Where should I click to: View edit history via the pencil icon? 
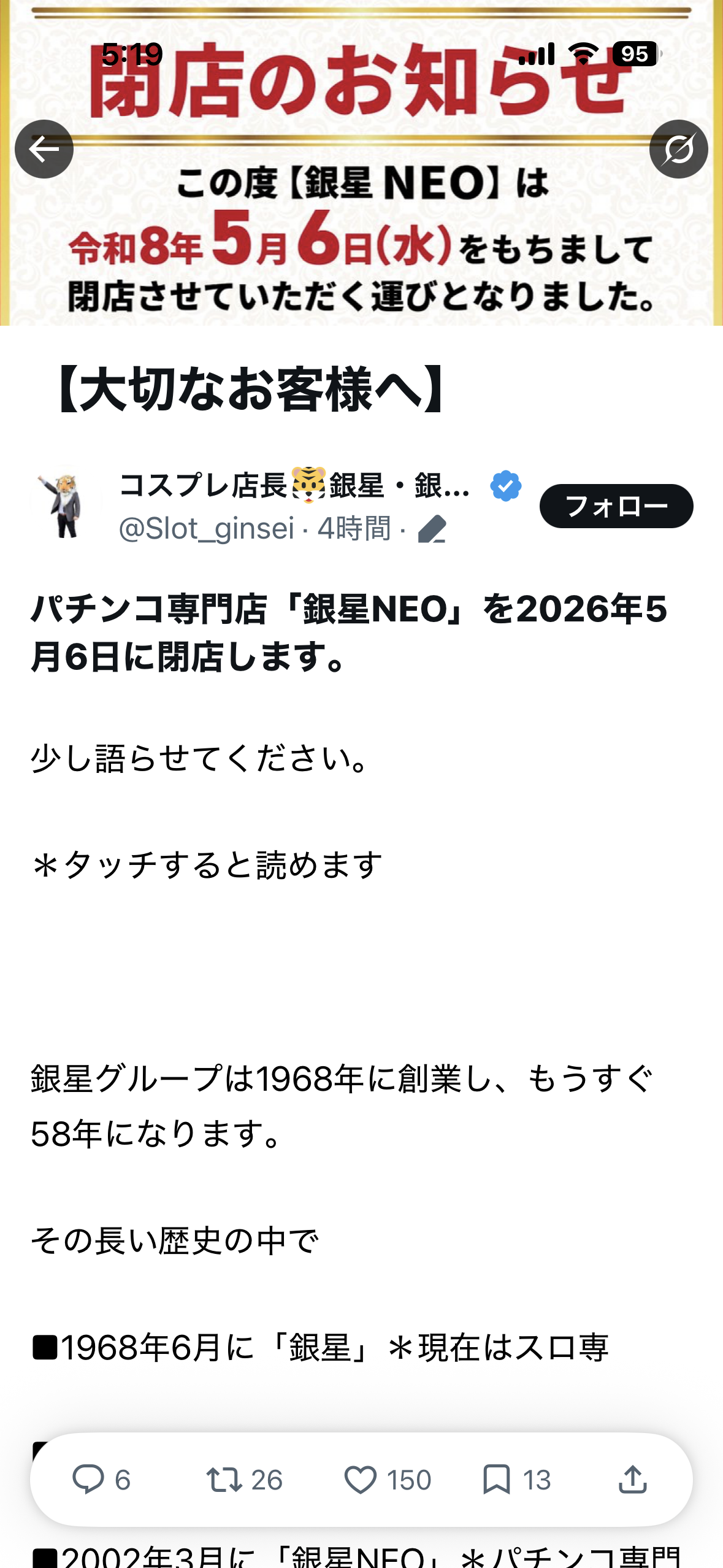(432, 529)
